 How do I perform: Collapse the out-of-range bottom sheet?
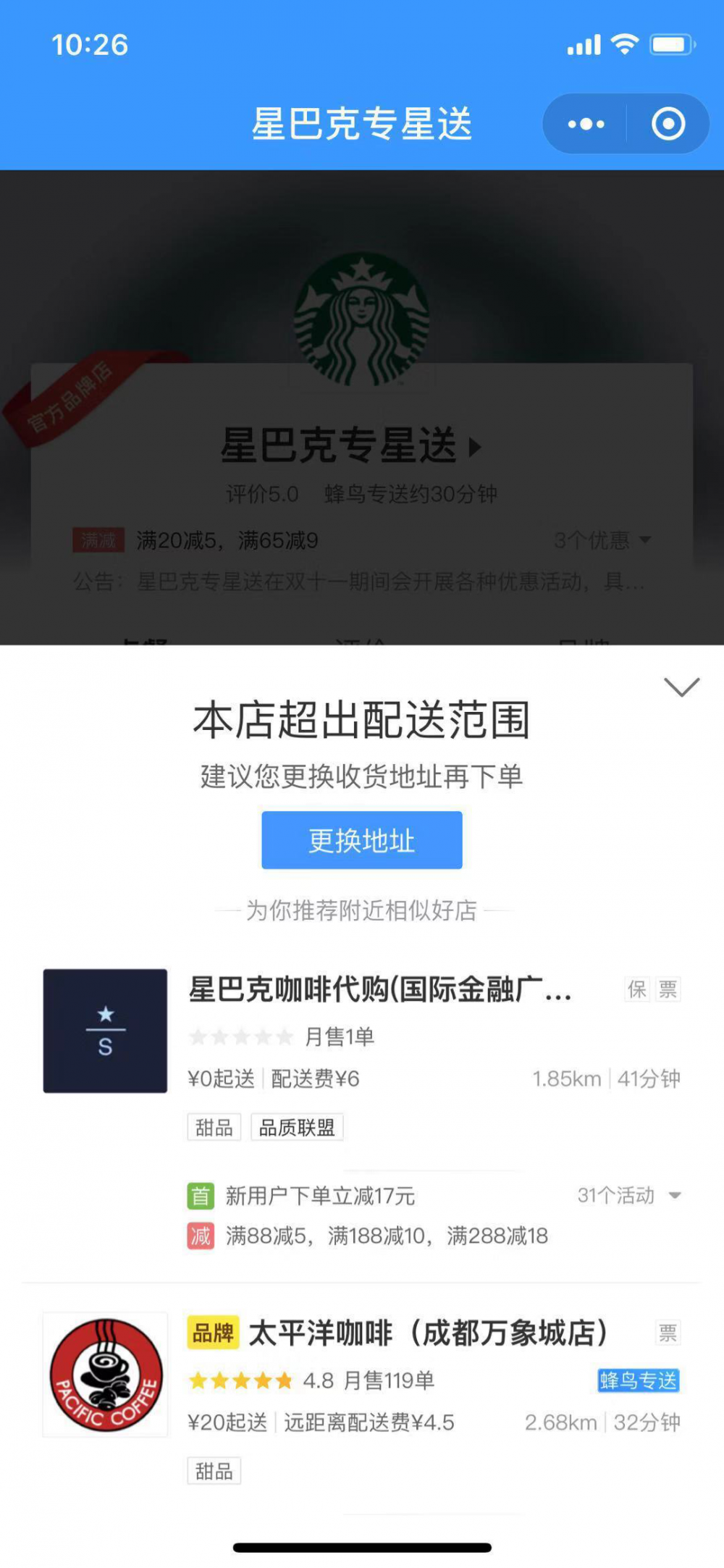click(x=681, y=687)
